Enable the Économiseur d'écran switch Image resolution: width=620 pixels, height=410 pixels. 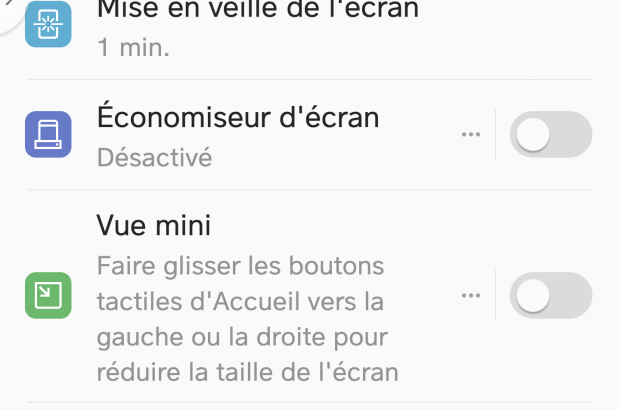(x=550, y=135)
